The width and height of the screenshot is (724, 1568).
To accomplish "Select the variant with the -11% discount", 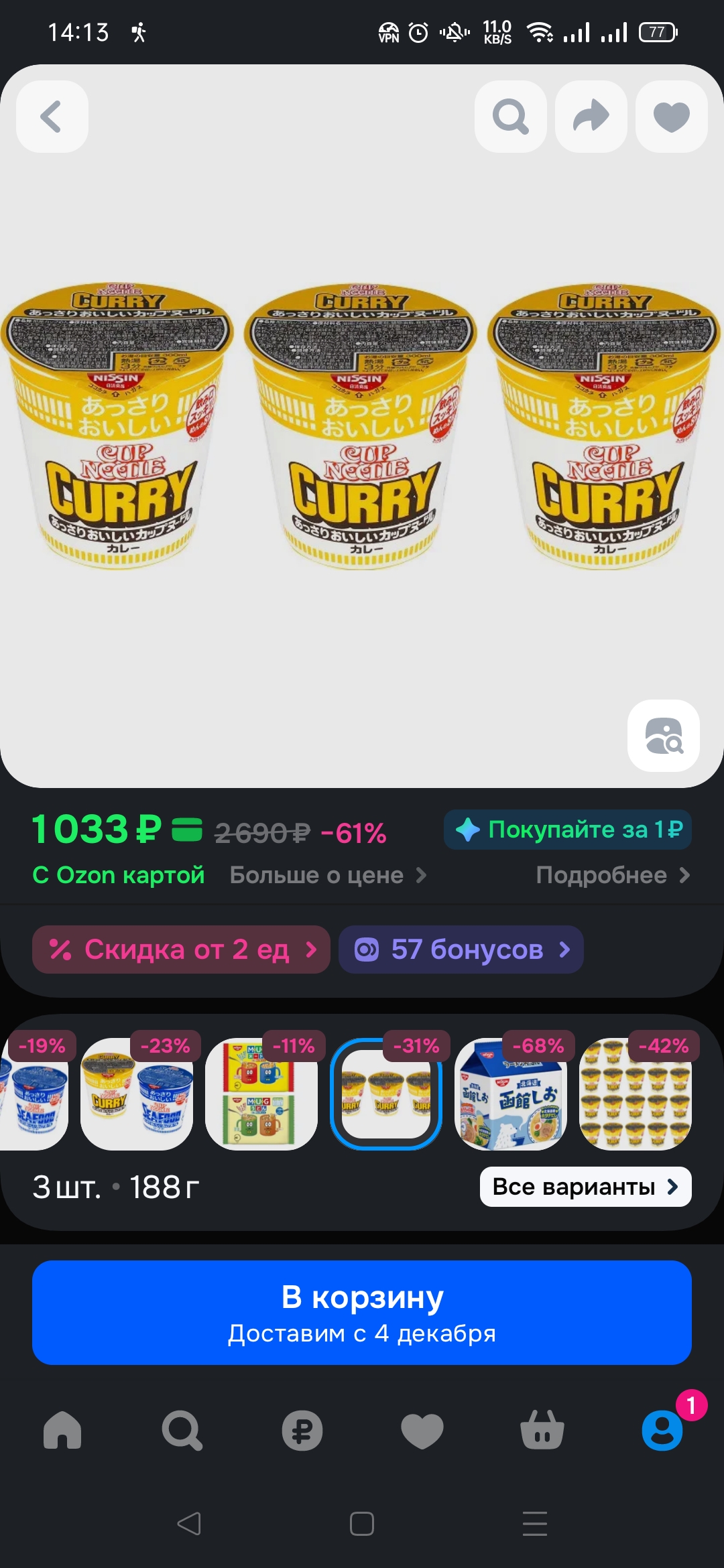I will pos(261,1094).
